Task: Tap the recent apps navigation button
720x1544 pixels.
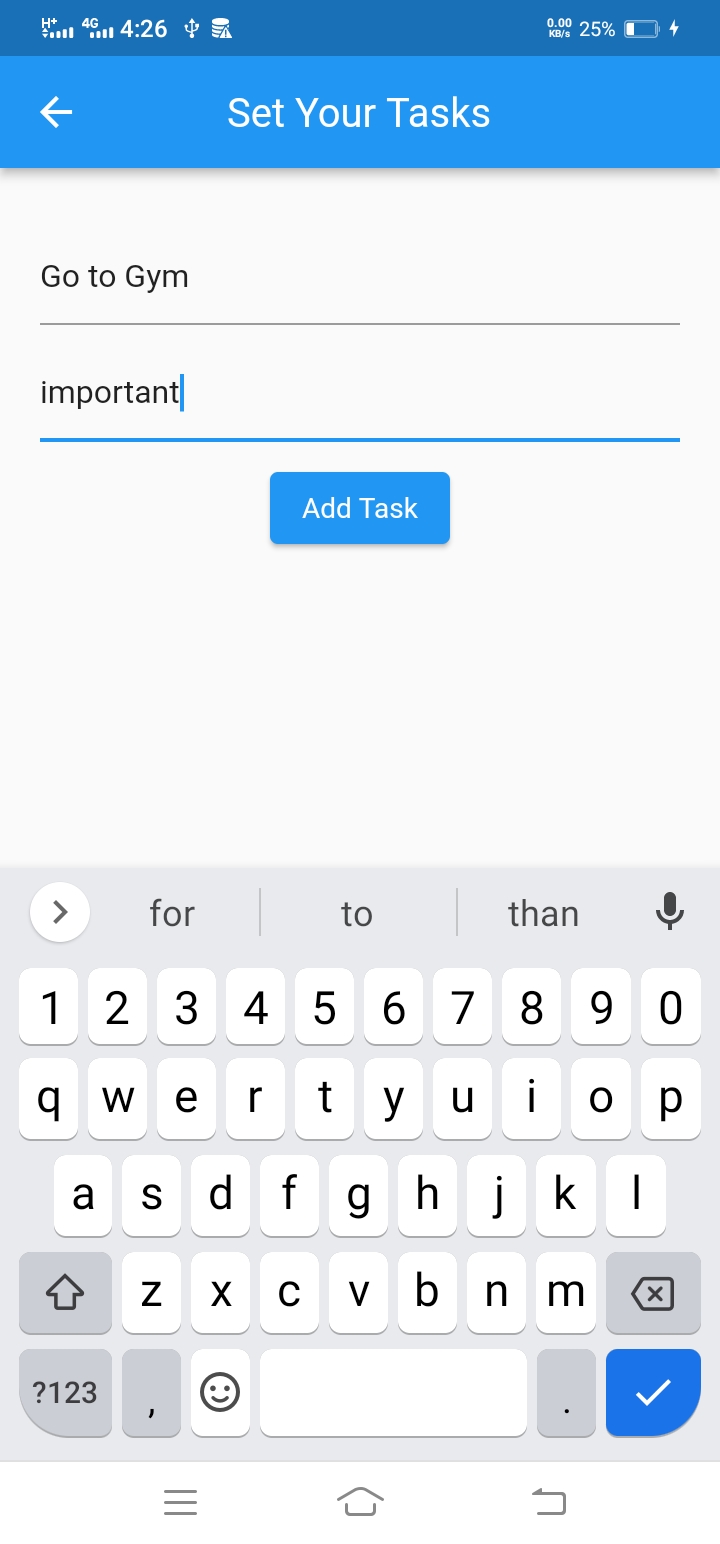Action: coord(180,1501)
